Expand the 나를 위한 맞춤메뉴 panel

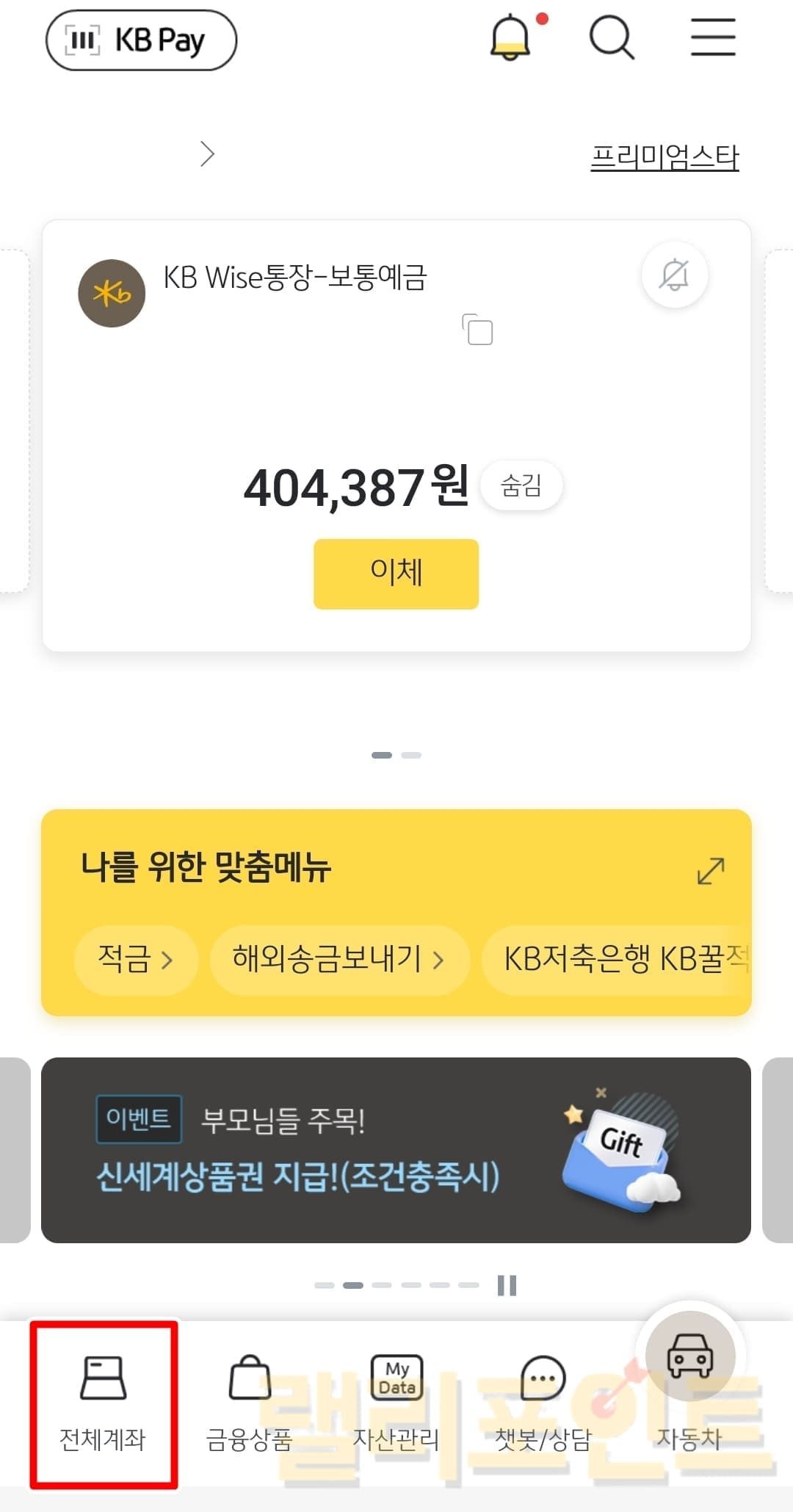[710, 871]
